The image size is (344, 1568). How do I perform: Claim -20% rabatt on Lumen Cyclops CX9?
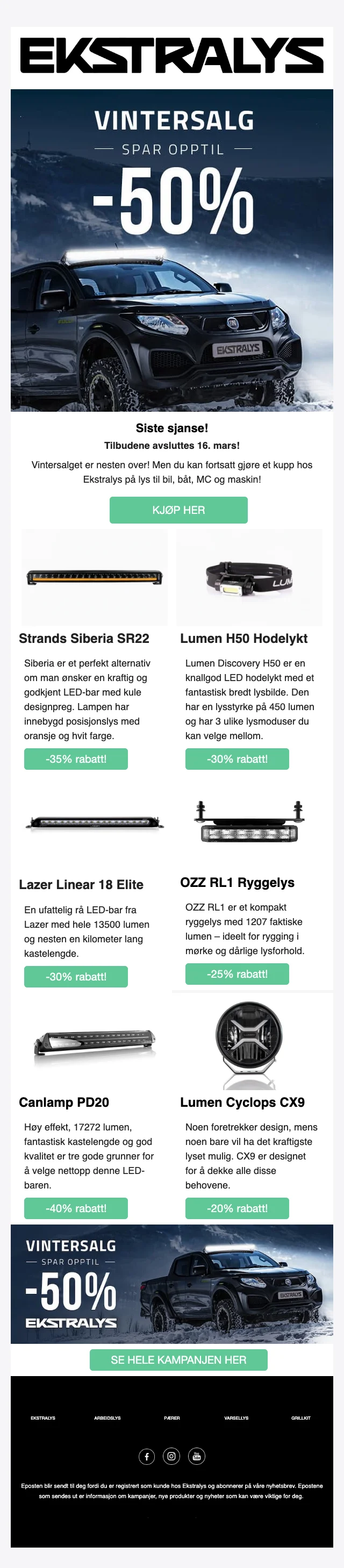pyautogui.click(x=237, y=1208)
